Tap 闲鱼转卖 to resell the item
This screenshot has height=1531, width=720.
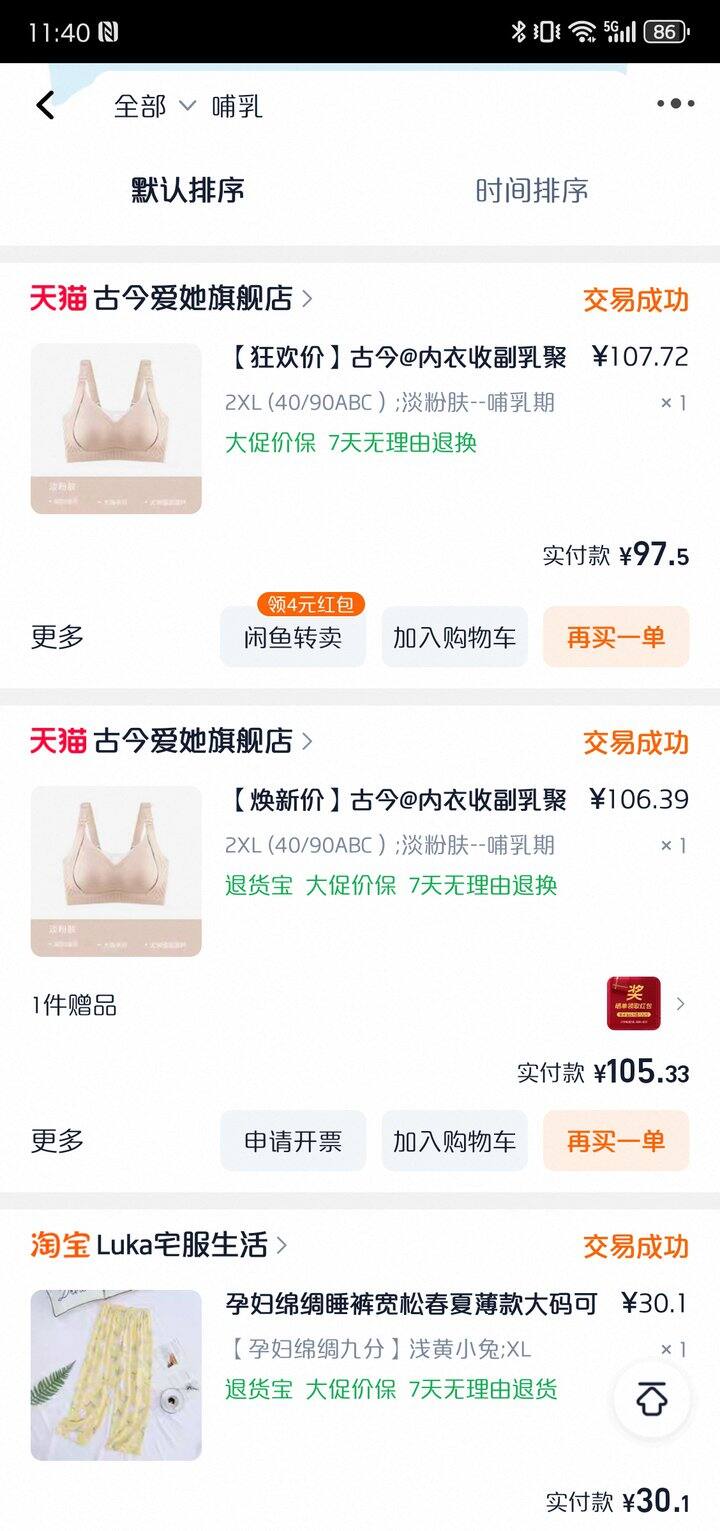[293, 637]
